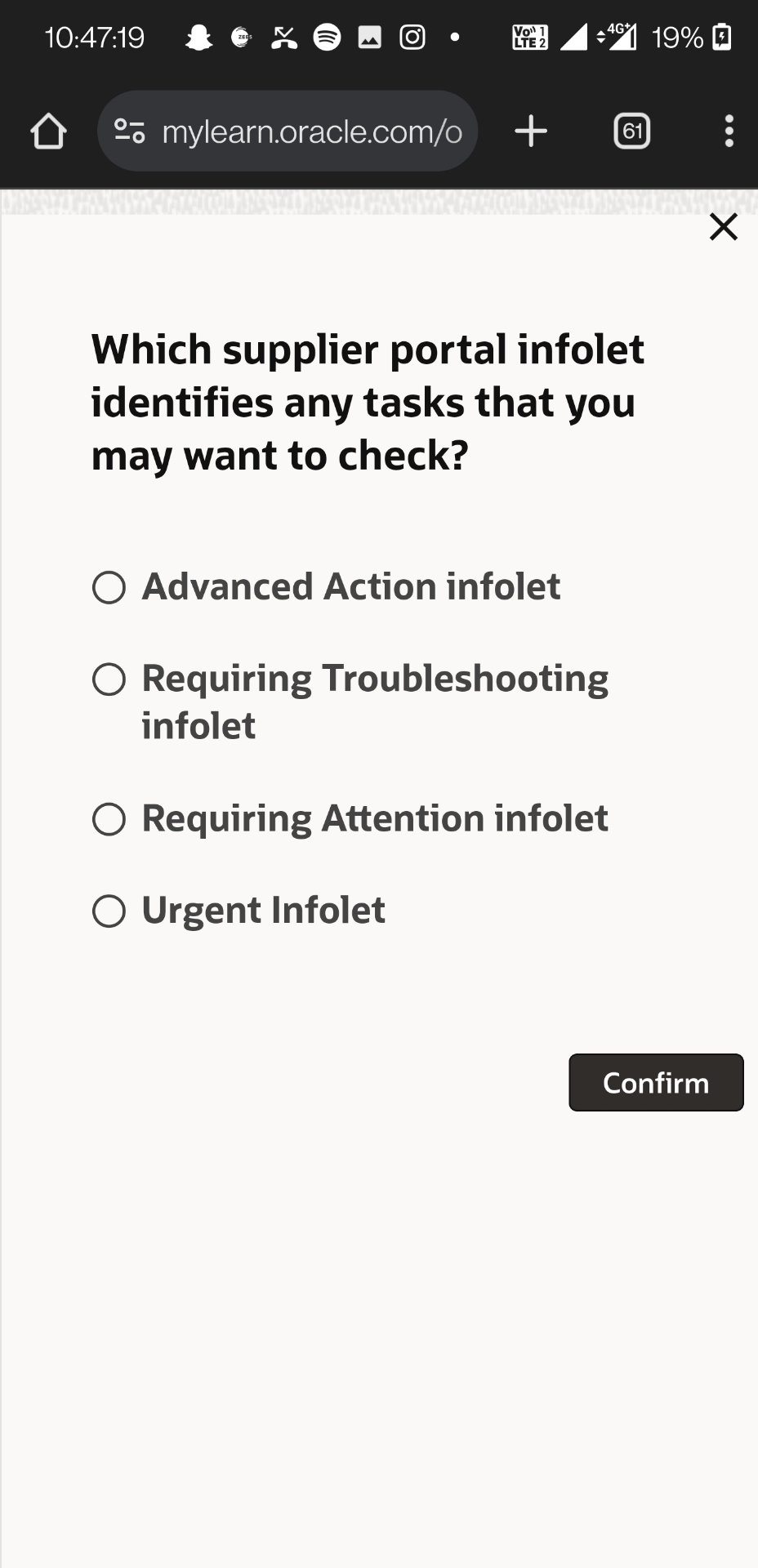Select the Urgent Infolet option

click(109, 910)
